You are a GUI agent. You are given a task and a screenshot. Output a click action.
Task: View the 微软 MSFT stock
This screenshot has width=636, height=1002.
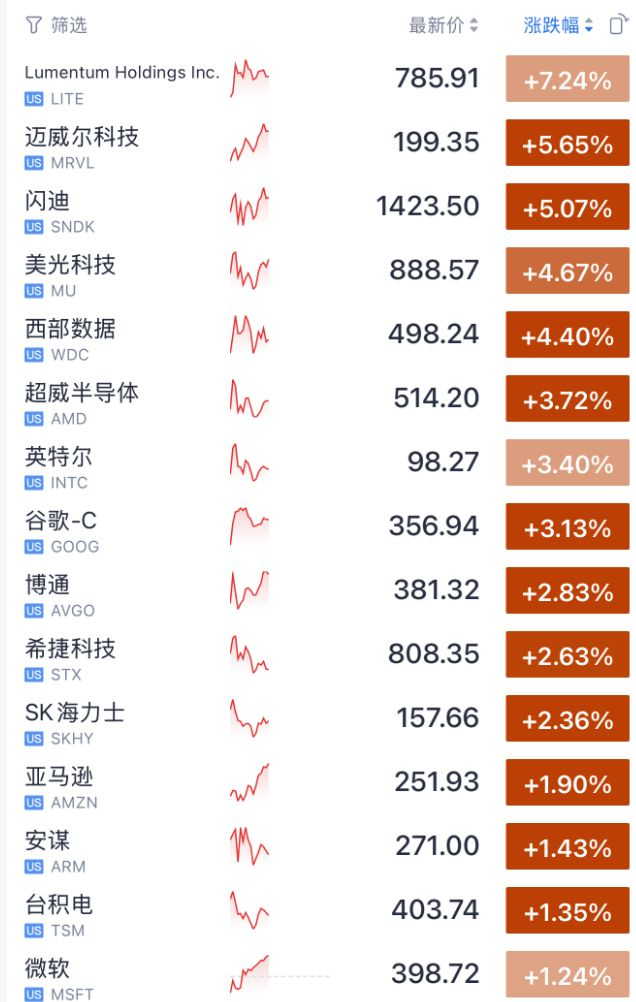coord(318,972)
